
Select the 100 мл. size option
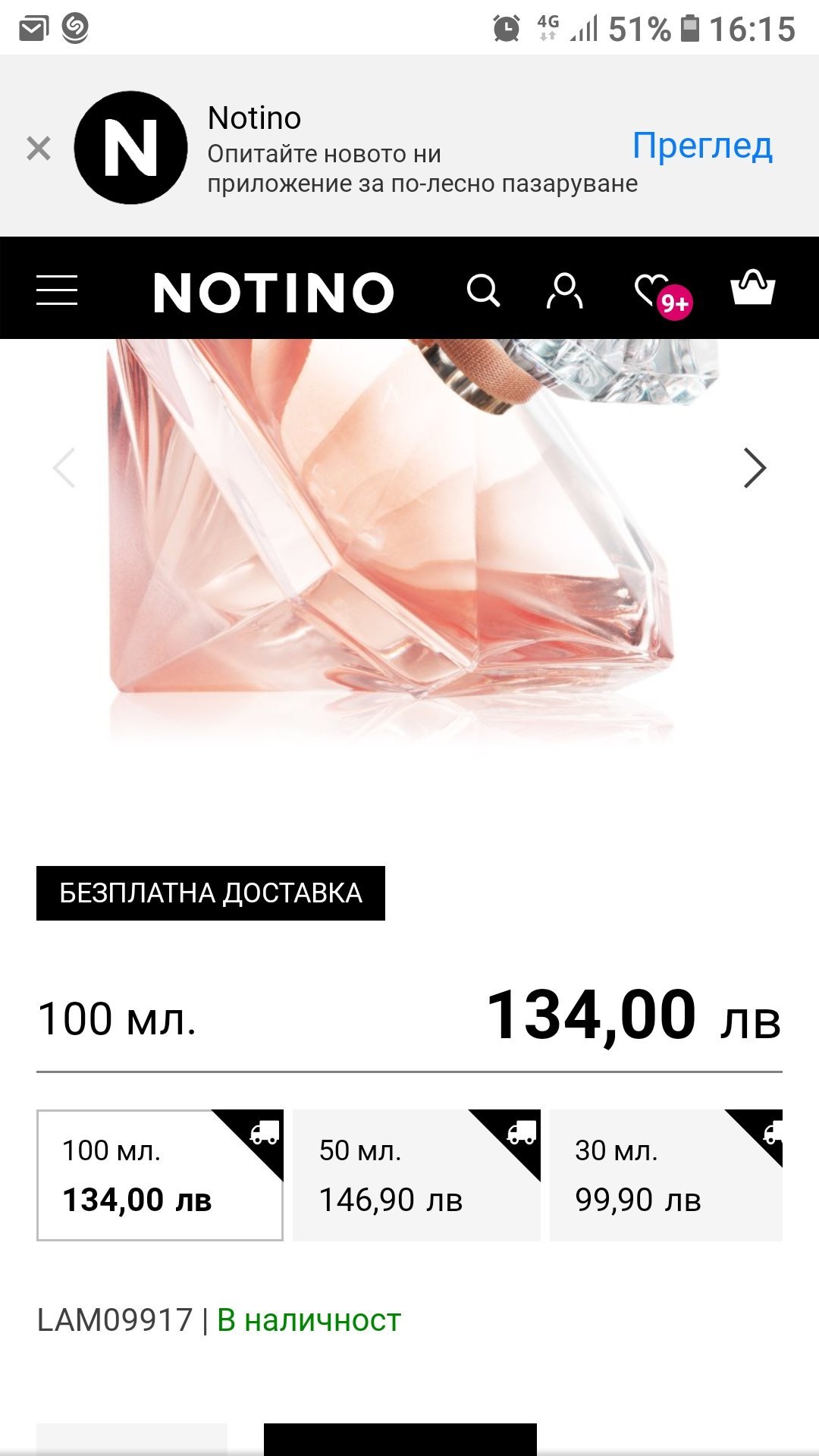tap(160, 1175)
